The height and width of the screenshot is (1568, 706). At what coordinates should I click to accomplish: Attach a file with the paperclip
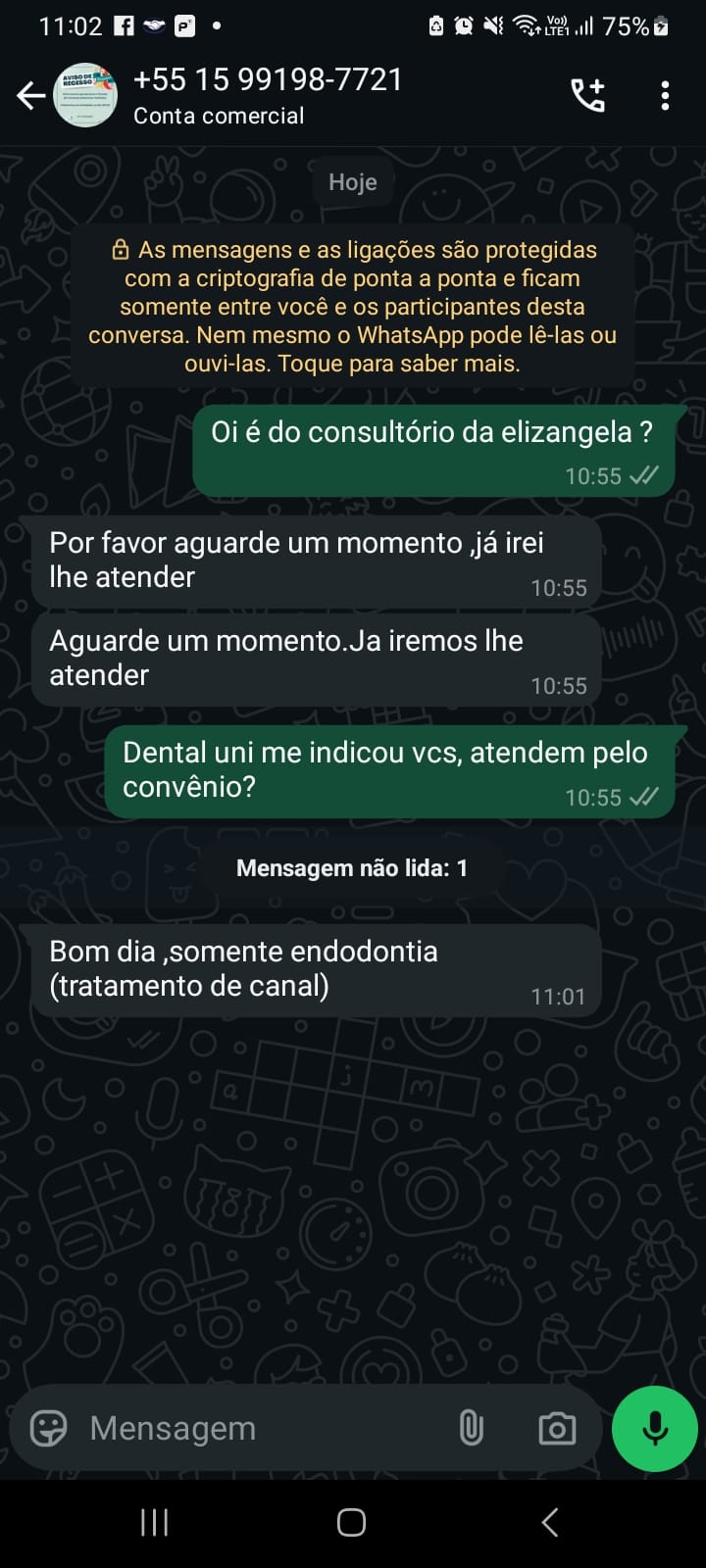coord(472,1428)
